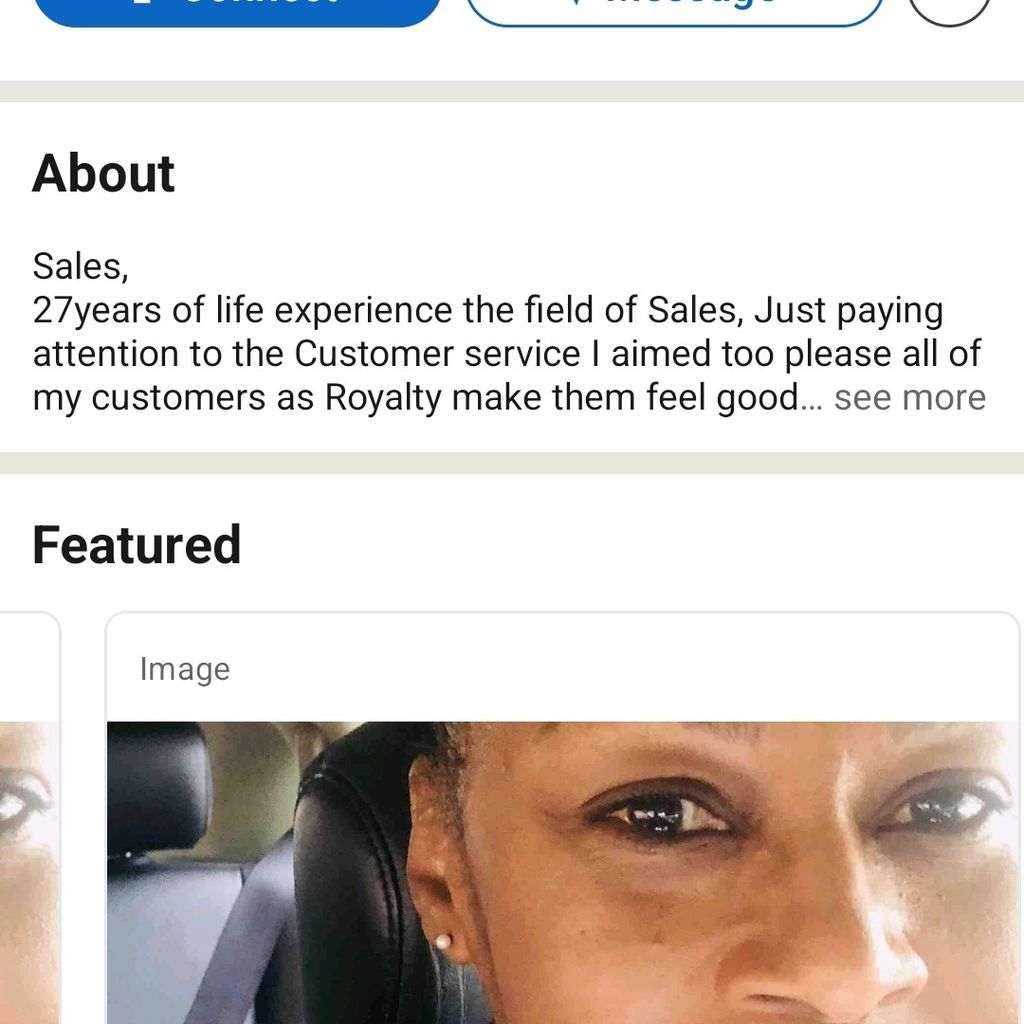
Task: Tap the blue Connect button
Action: pos(237,8)
